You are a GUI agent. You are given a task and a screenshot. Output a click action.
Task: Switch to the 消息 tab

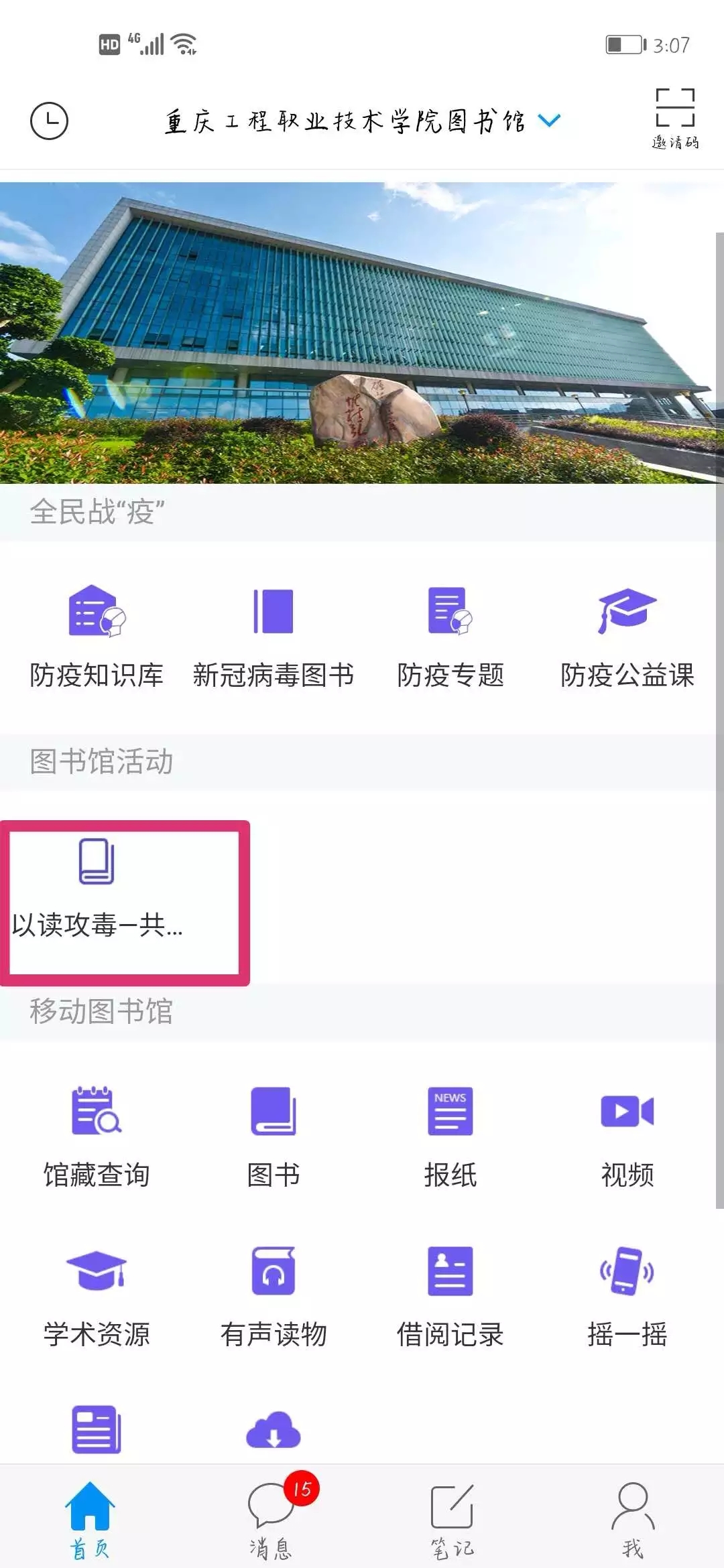point(271,1518)
